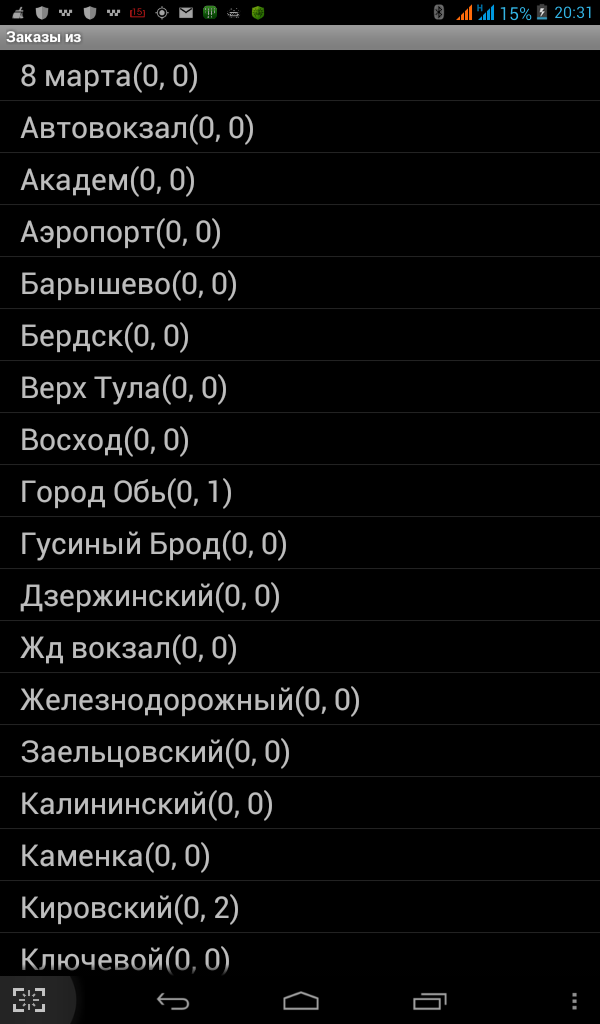Select Автовокзал from the list
The width and height of the screenshot is (600, 1024).
300,127
